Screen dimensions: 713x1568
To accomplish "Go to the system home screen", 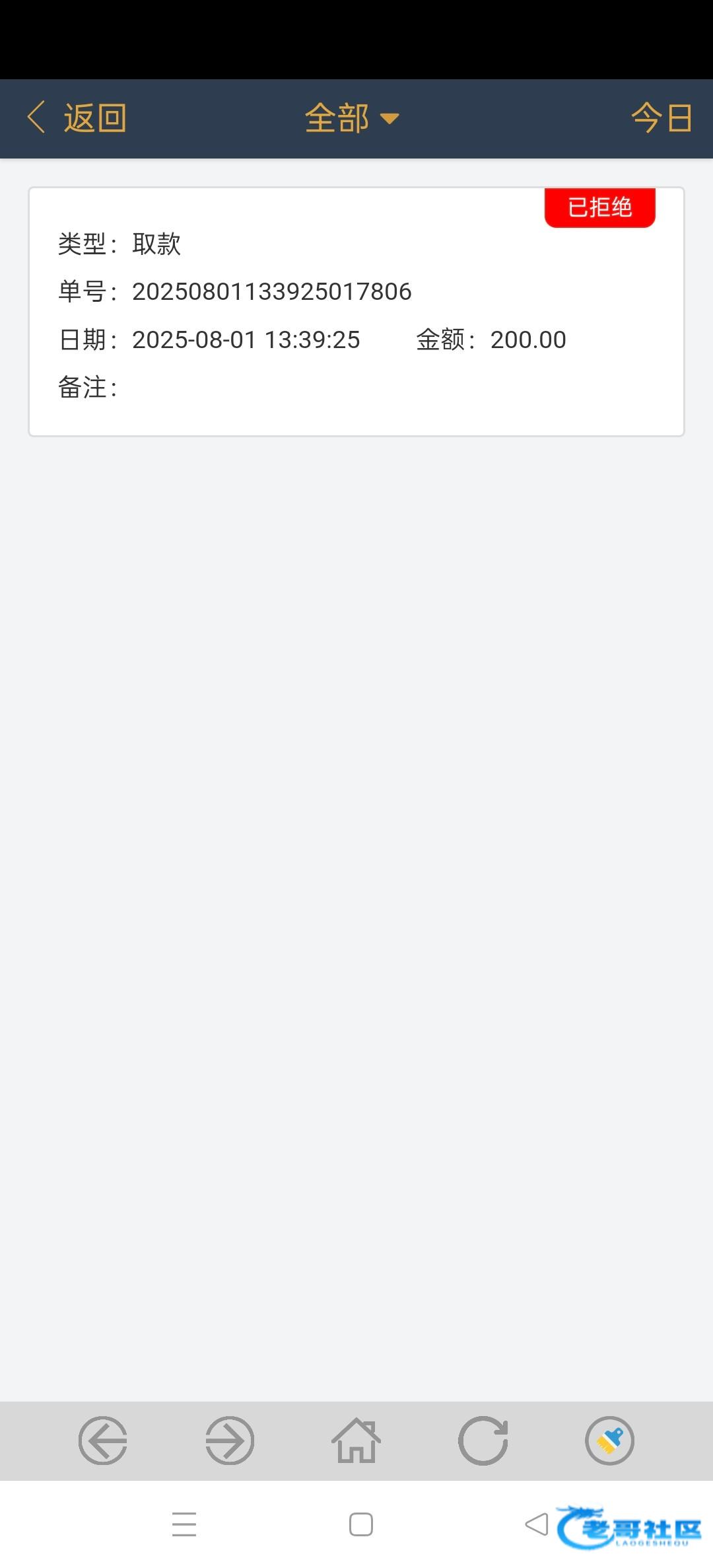I will tap(361, 1524).
